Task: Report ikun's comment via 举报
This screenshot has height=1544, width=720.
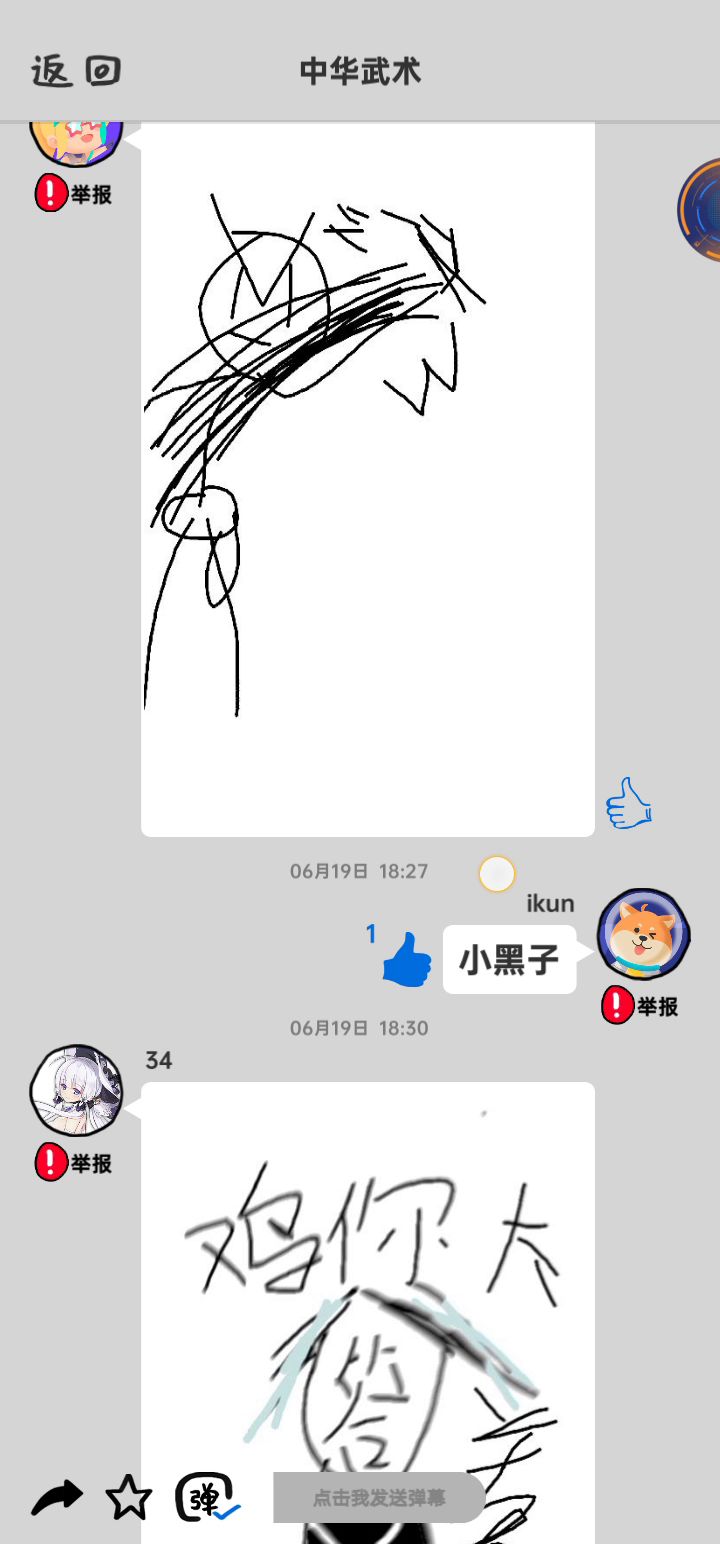Action: pos(640,1006)
